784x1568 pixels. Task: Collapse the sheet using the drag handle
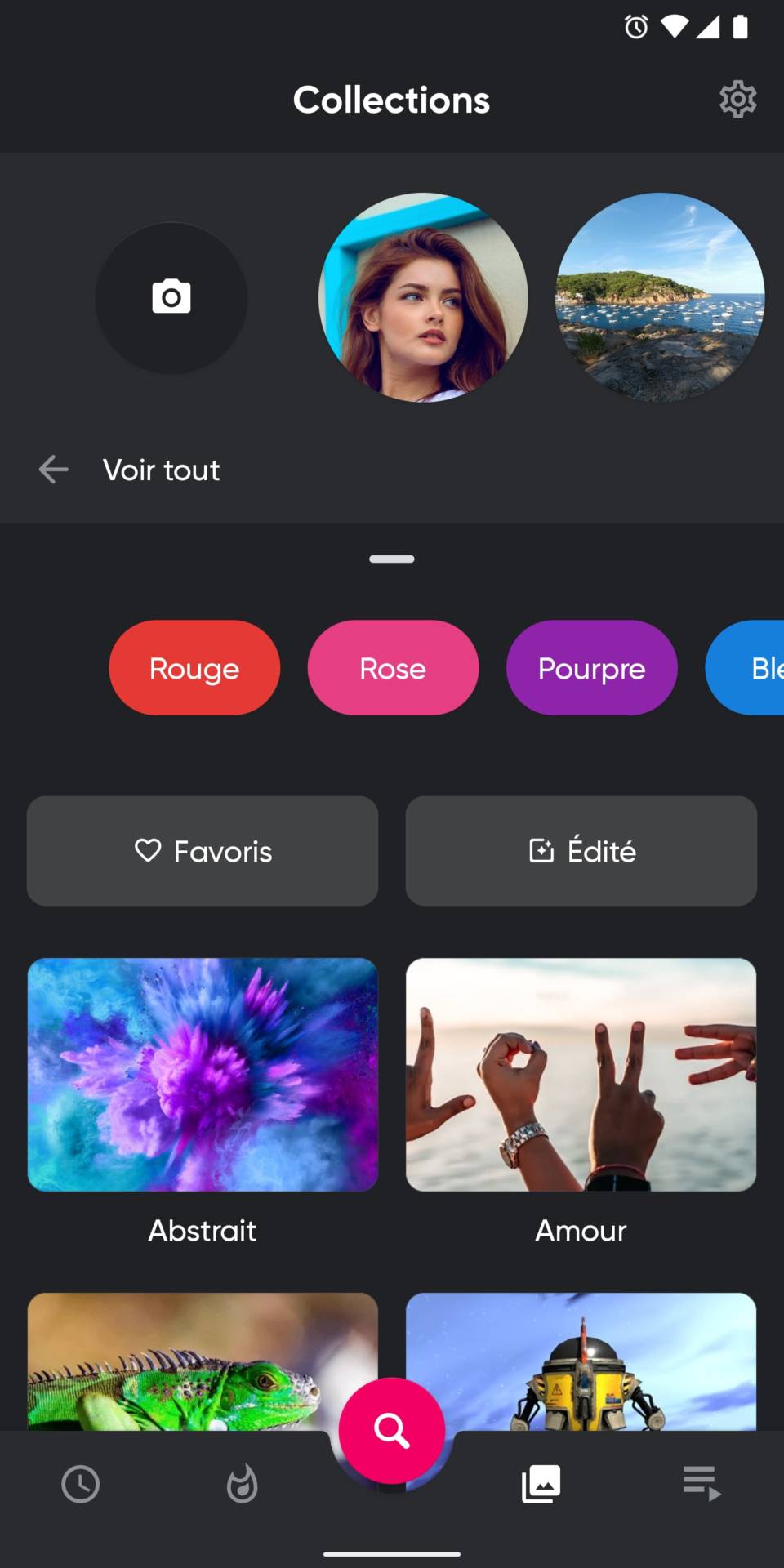392,559
